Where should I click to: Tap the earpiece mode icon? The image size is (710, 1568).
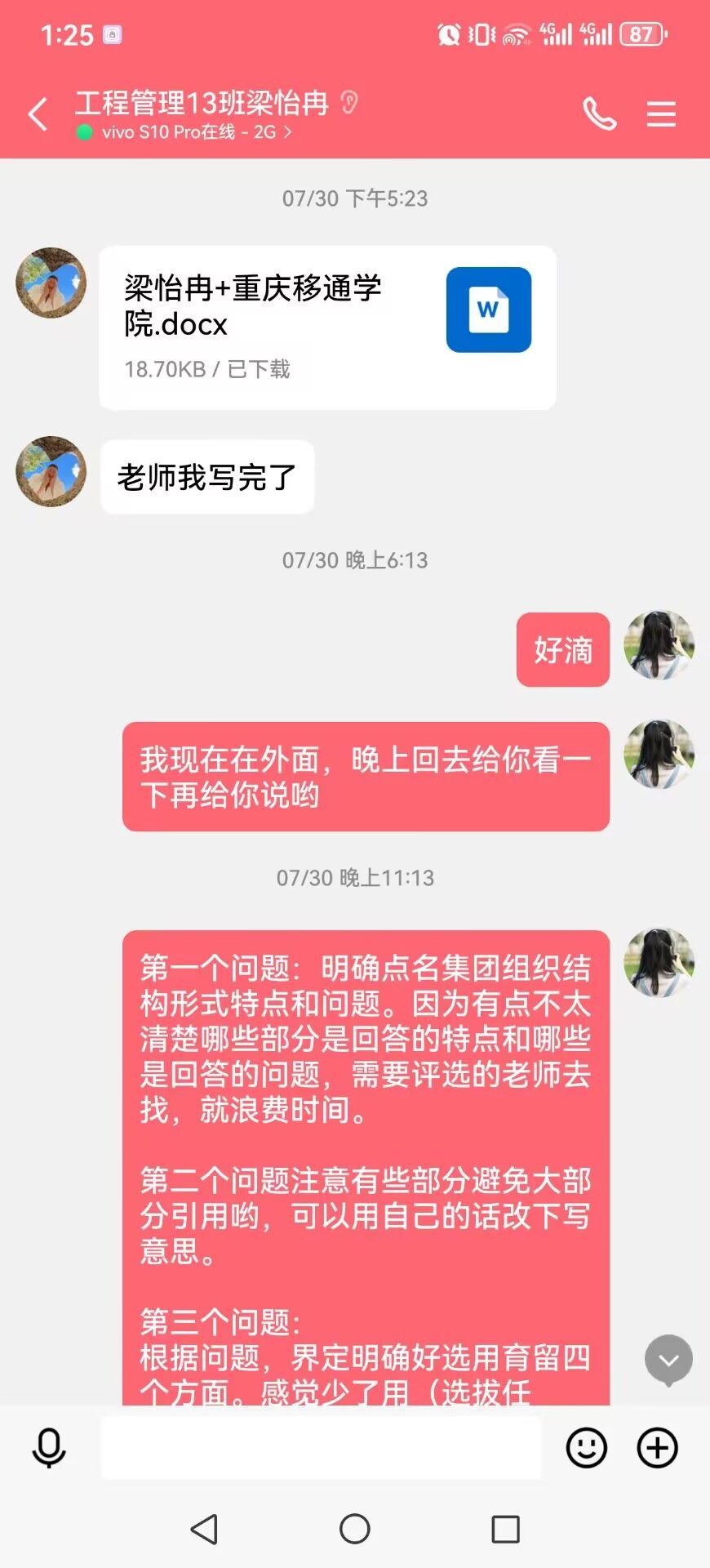pos(349,102)
